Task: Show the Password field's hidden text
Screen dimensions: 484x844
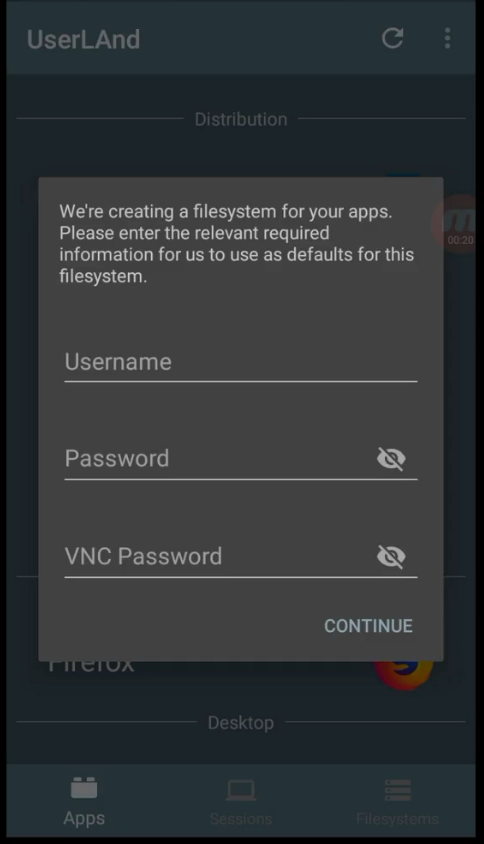Action: coord(391,459)
